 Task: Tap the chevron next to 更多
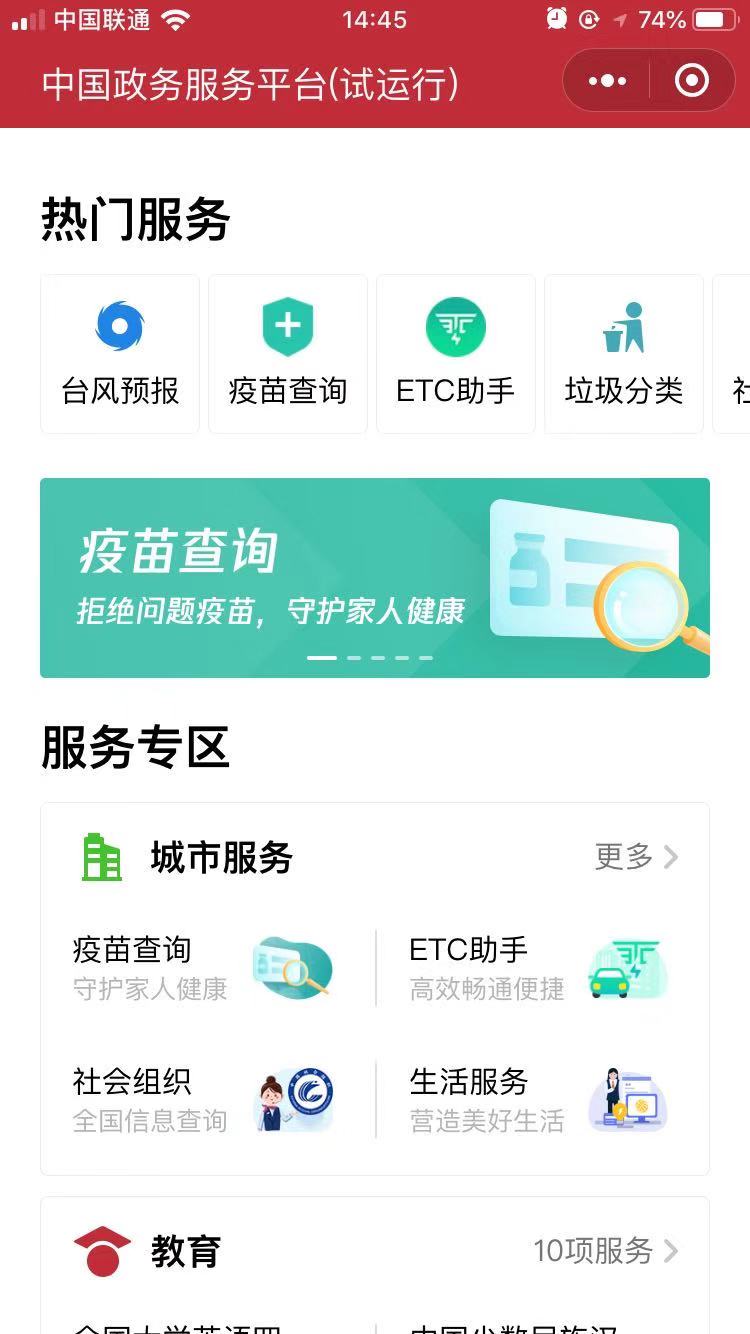(x=671, y=857)
